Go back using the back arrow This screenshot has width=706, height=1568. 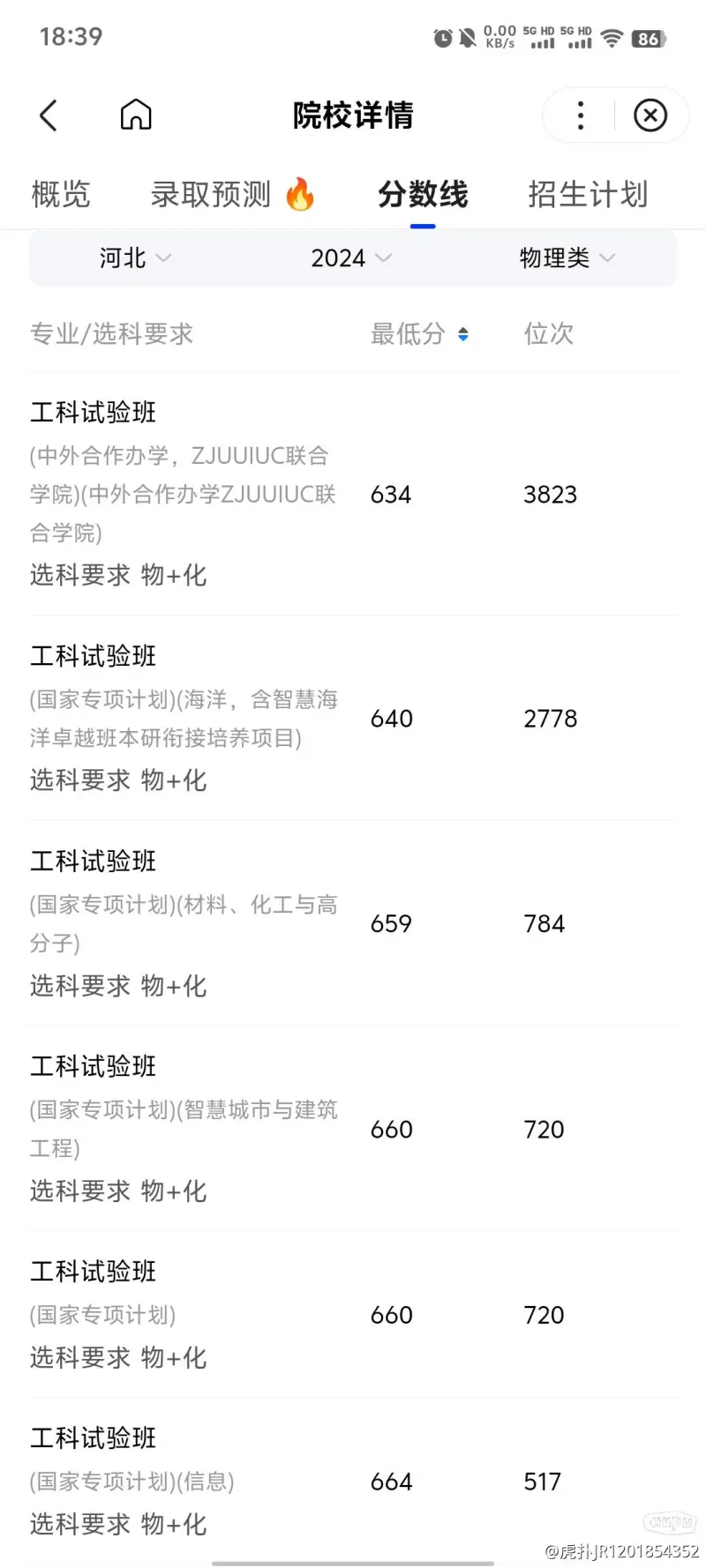click(x=49, y=116)
